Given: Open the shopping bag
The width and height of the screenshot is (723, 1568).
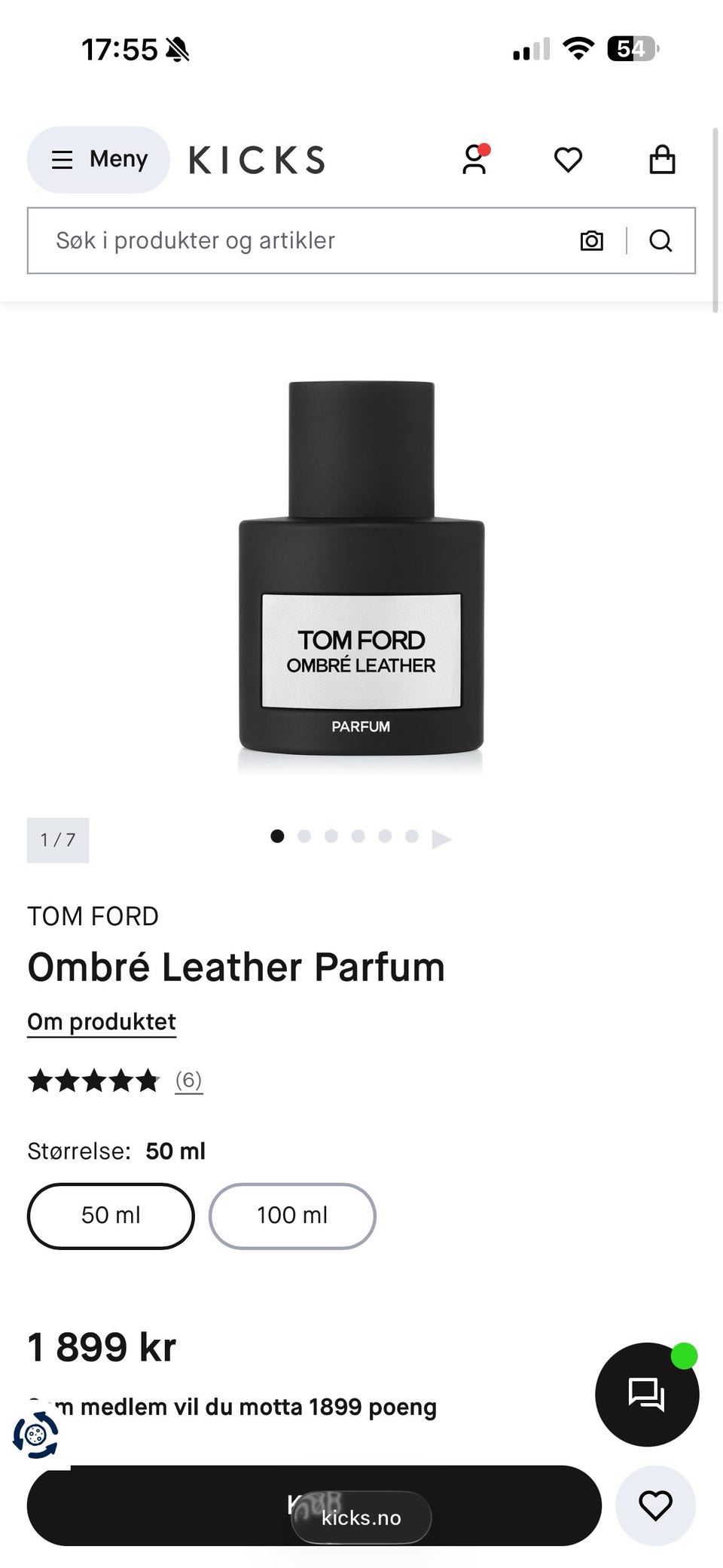Looking at the screenshot, I should [x=662, y=160].
